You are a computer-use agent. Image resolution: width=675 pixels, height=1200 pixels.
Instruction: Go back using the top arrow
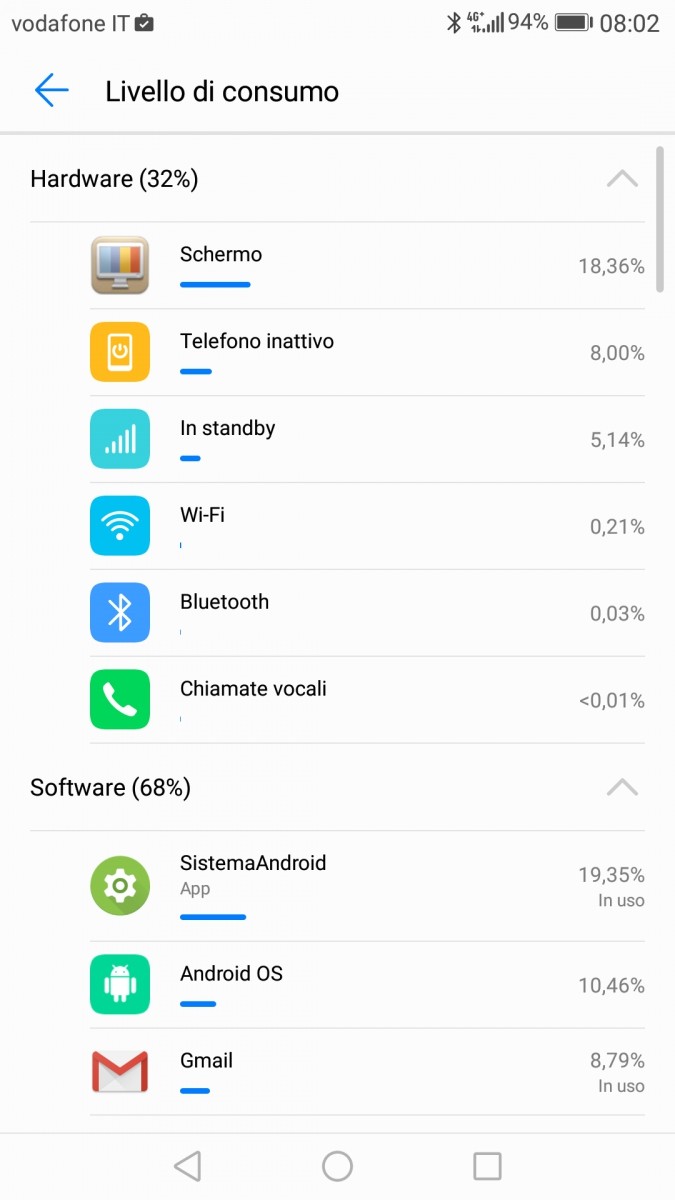click(51, 91)
